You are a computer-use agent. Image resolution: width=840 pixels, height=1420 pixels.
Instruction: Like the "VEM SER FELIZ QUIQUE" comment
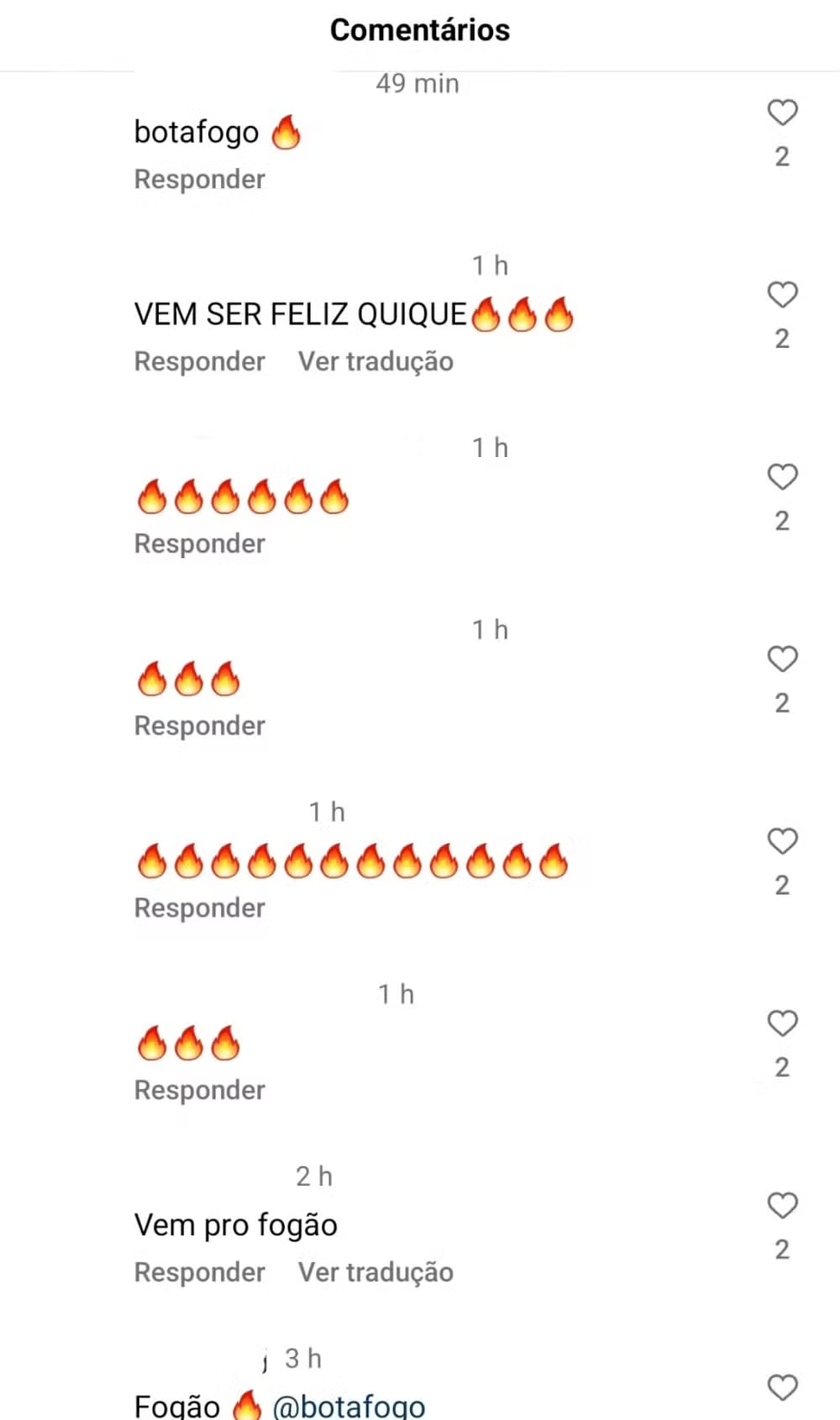point(782,294)
